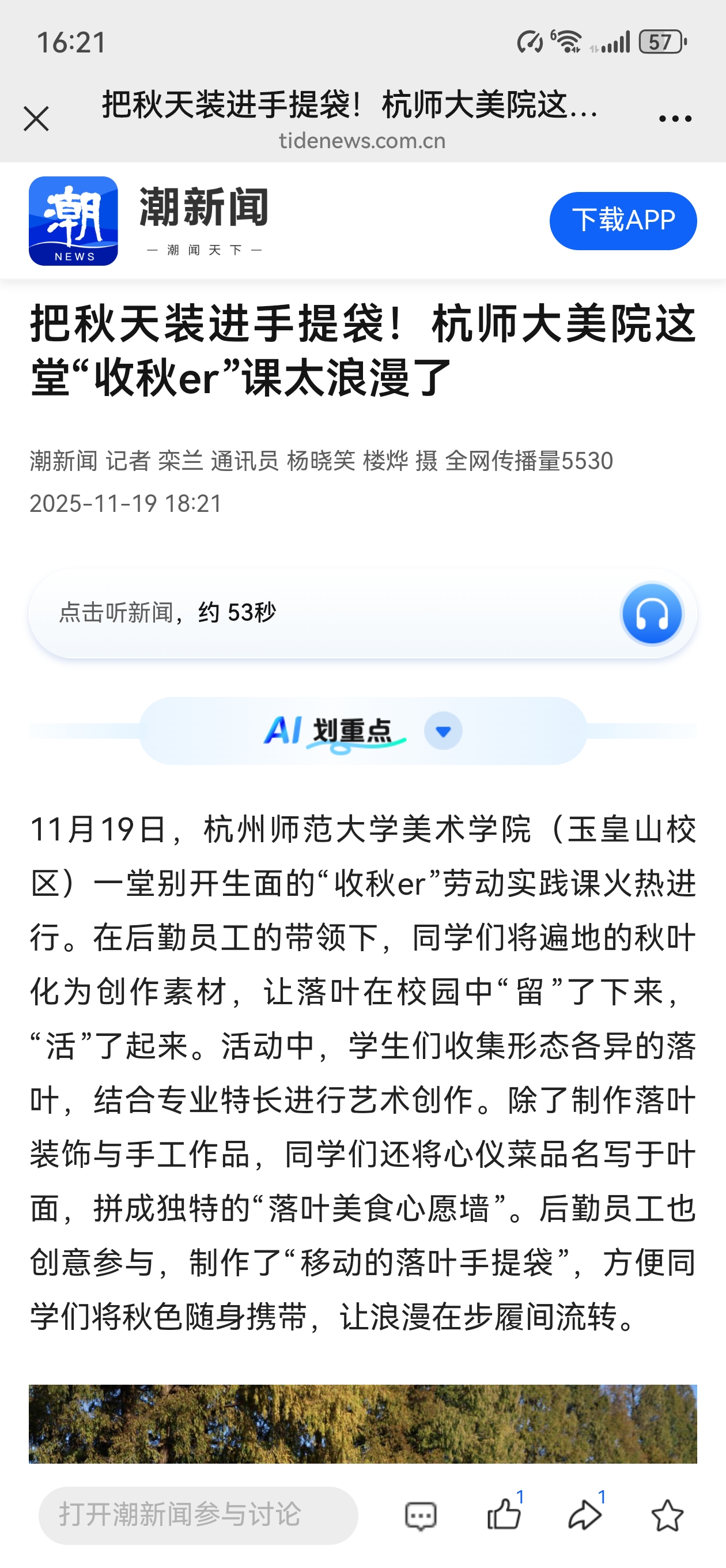The height and width of the screenshot is (1568, 726).
Task: Like this article
Action: [x=504, y=1515]
